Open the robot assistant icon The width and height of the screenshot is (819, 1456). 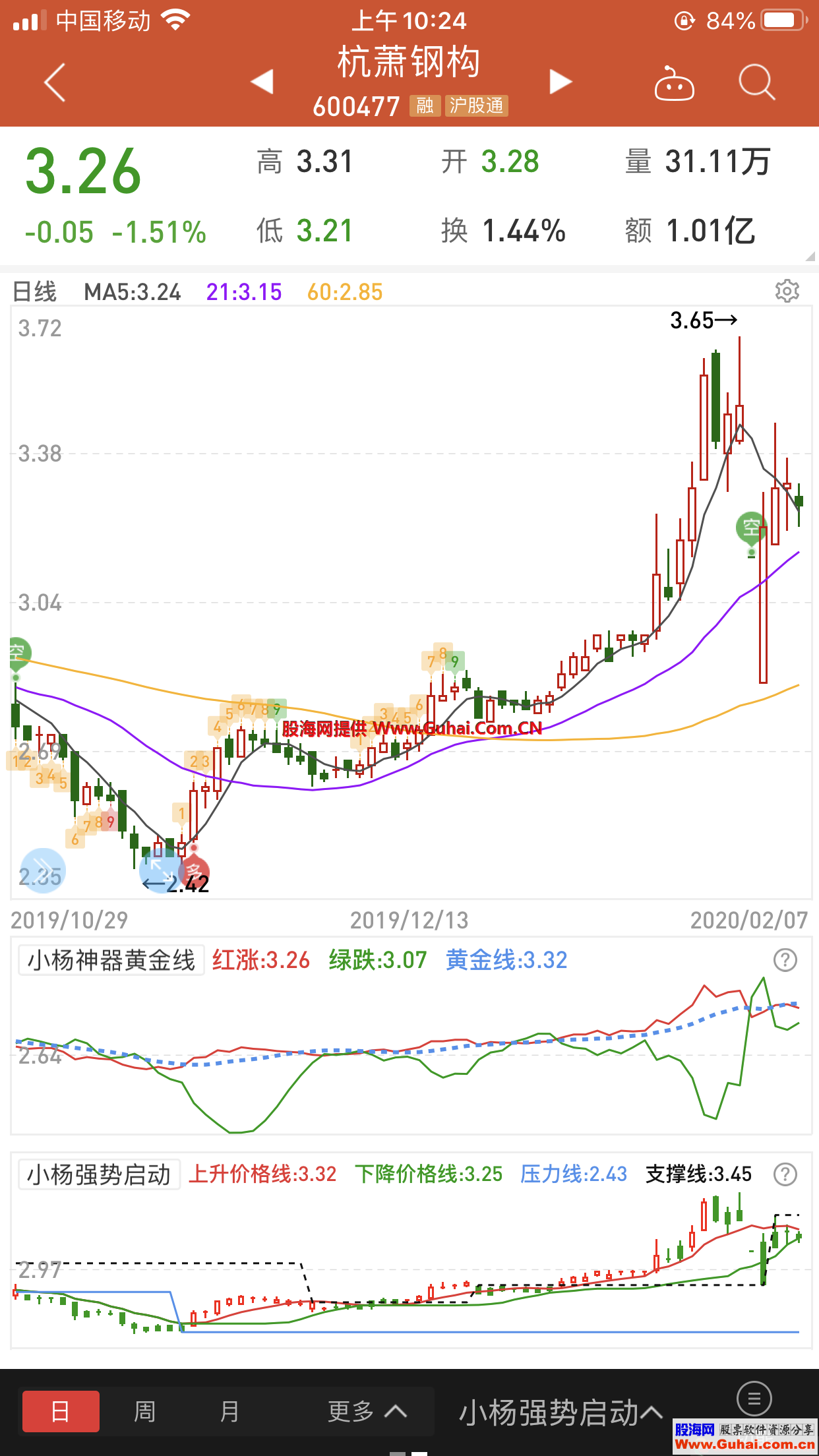pos(673,84)
